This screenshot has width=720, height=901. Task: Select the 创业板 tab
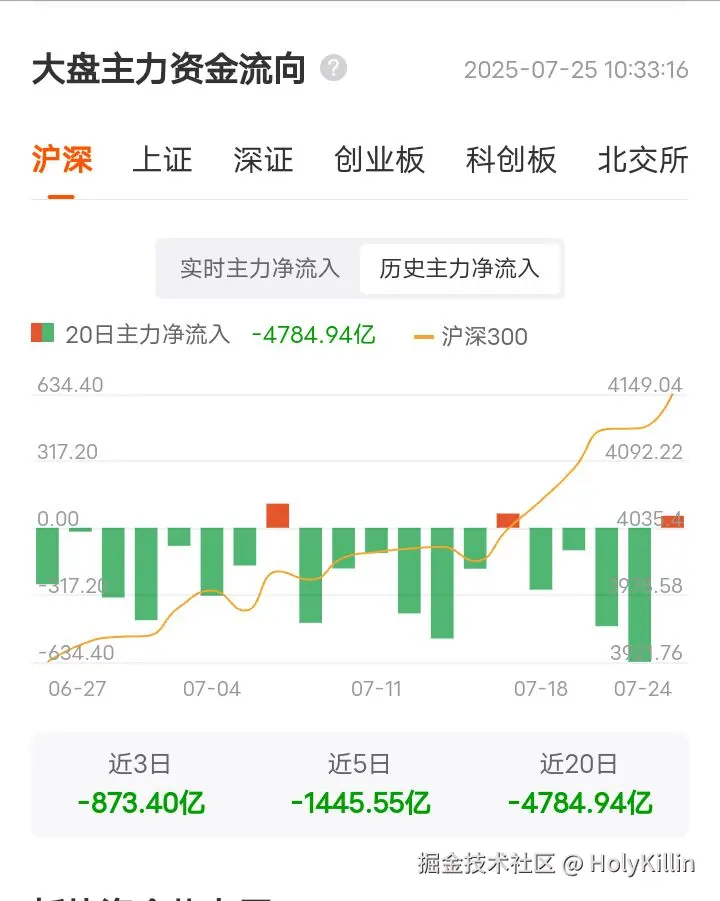[x=380, y=160]
